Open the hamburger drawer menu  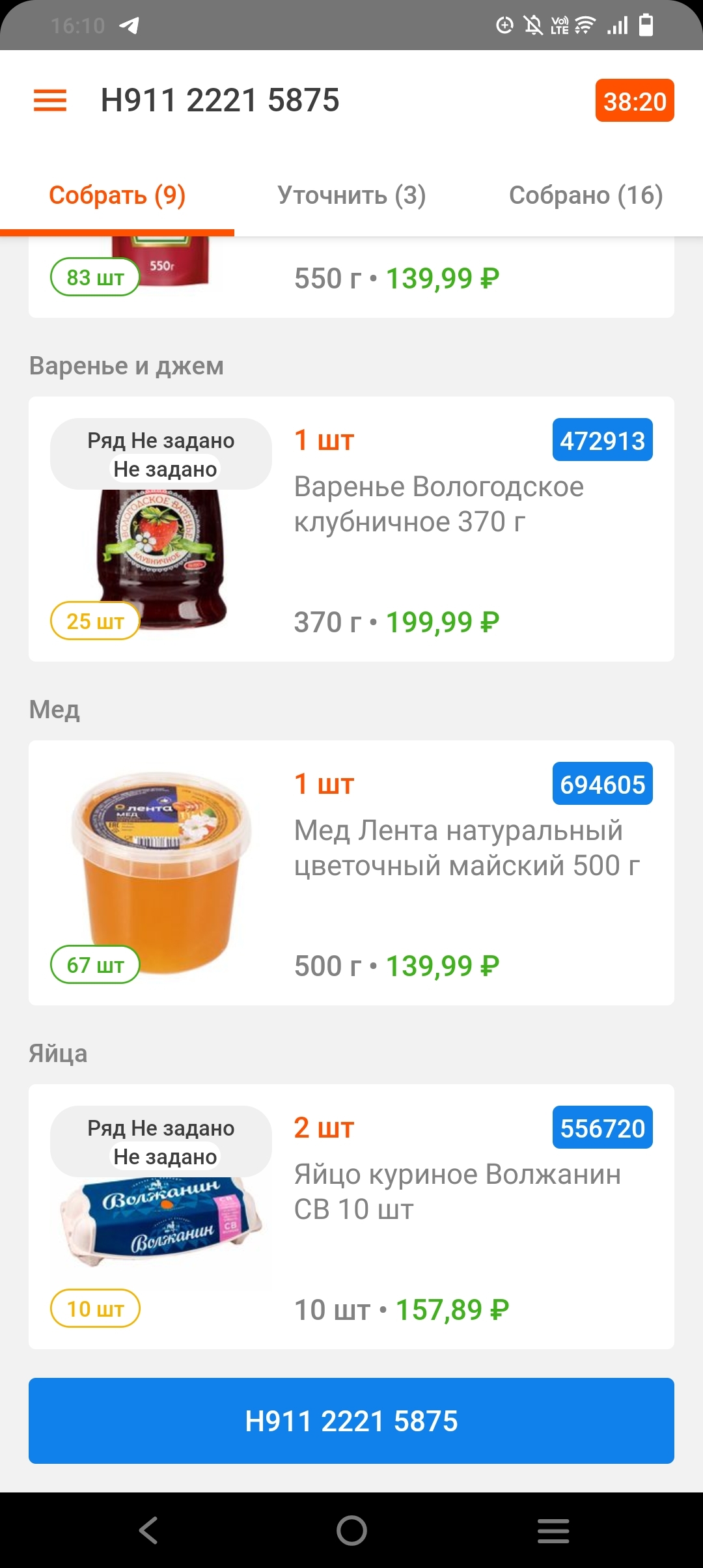[x=50, y=100]
